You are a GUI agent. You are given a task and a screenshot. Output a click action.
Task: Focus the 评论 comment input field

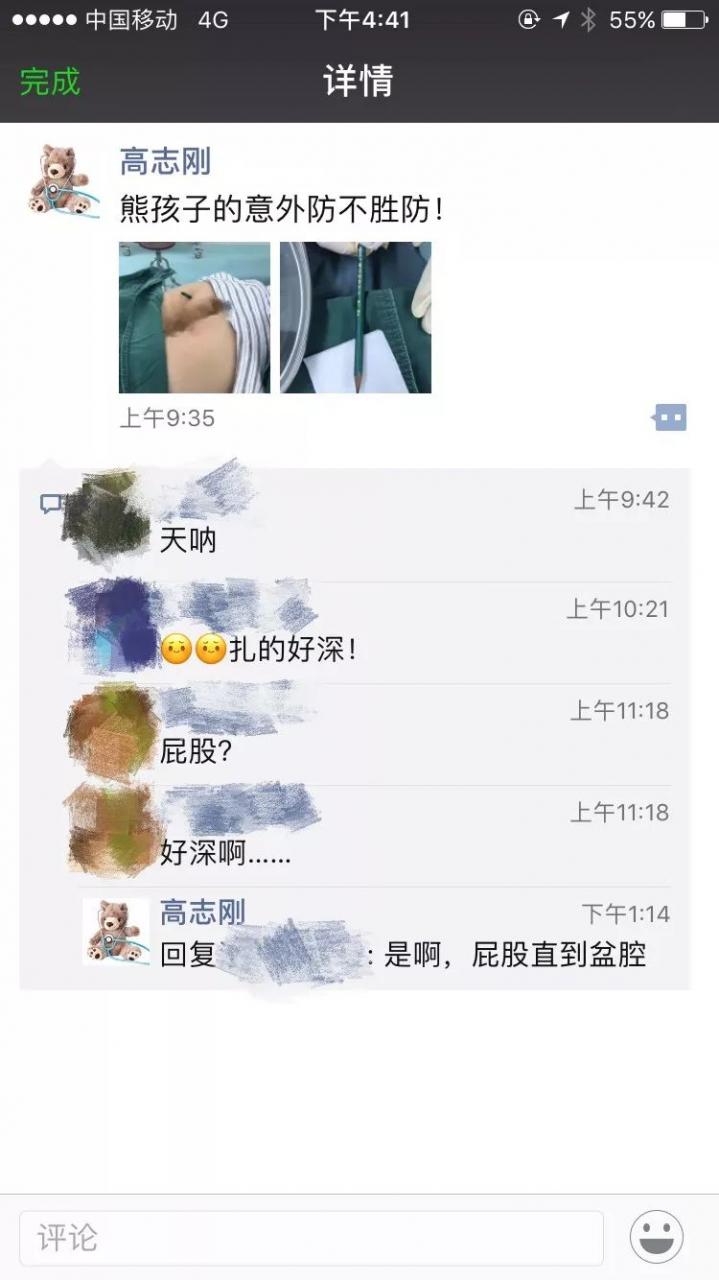(311, 1238)
